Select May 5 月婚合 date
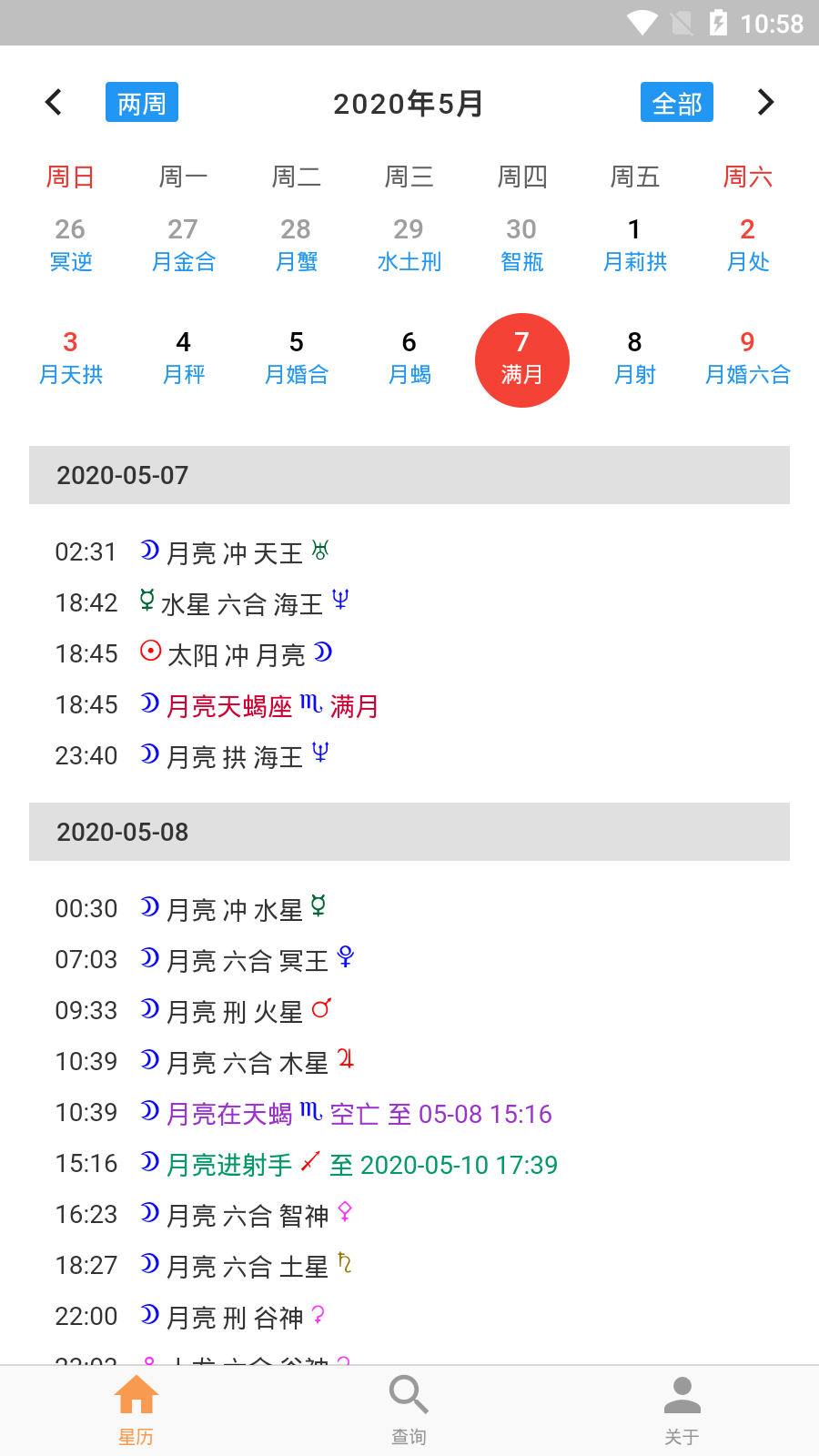Viewport: 819px width, 1456px height. (296, 358)
